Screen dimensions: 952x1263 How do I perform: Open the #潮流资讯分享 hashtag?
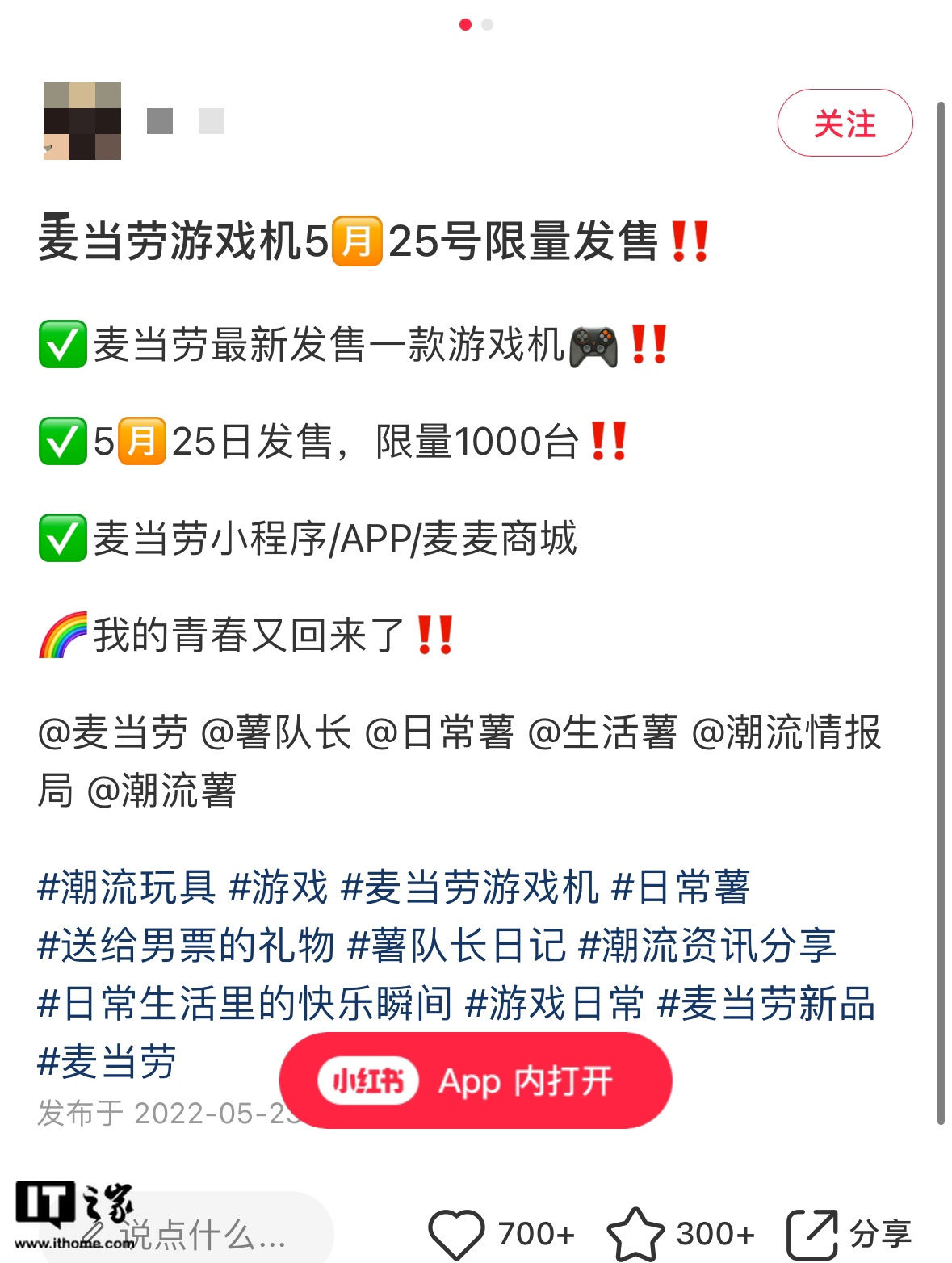coord(707,945)
